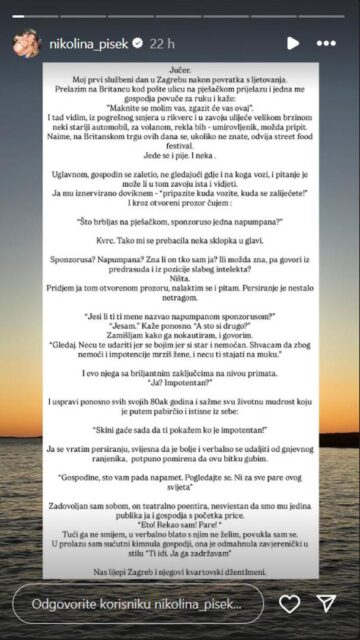Open the nikolina_pisek username link
This screenshot has width=360, height=640.
tap(89, 44)
